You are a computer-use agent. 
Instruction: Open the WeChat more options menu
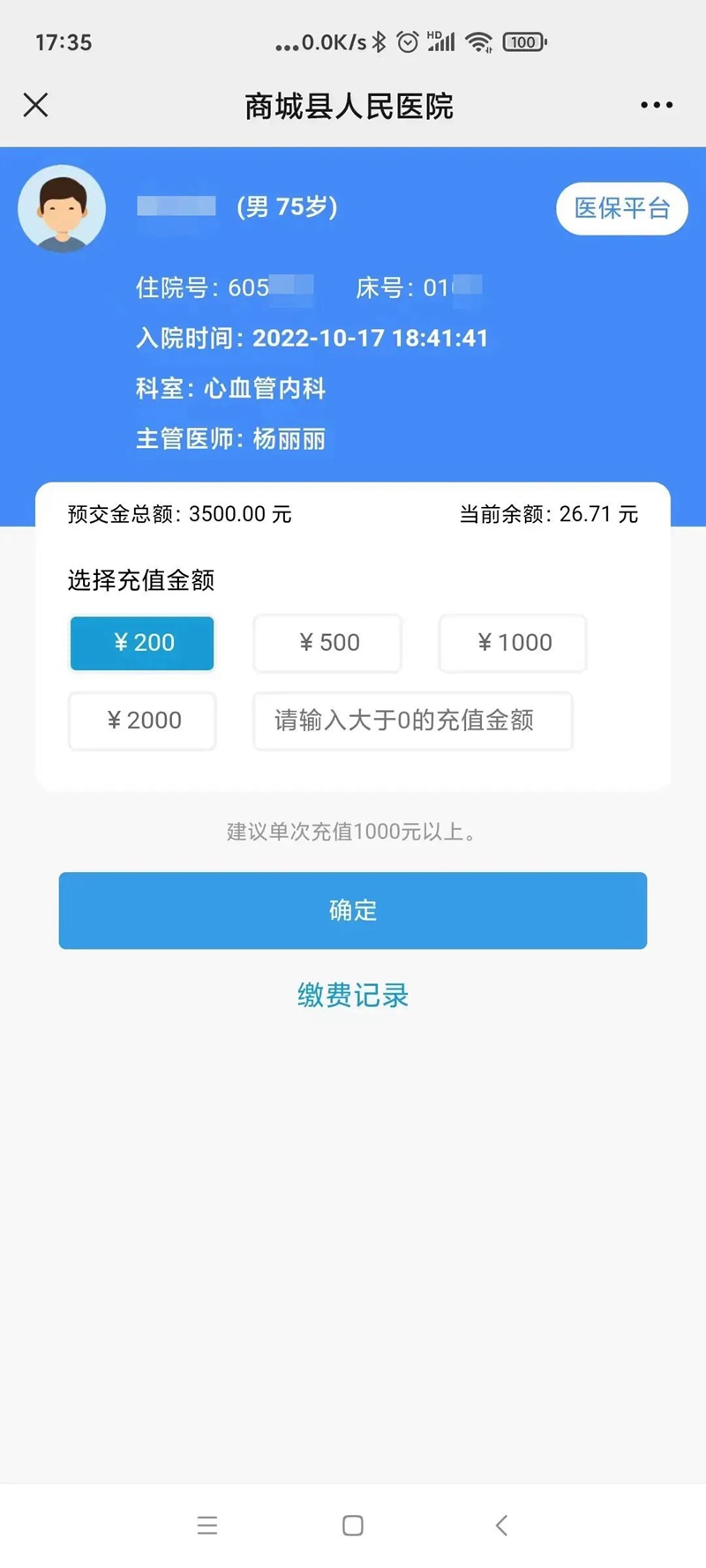coord(656,104)
